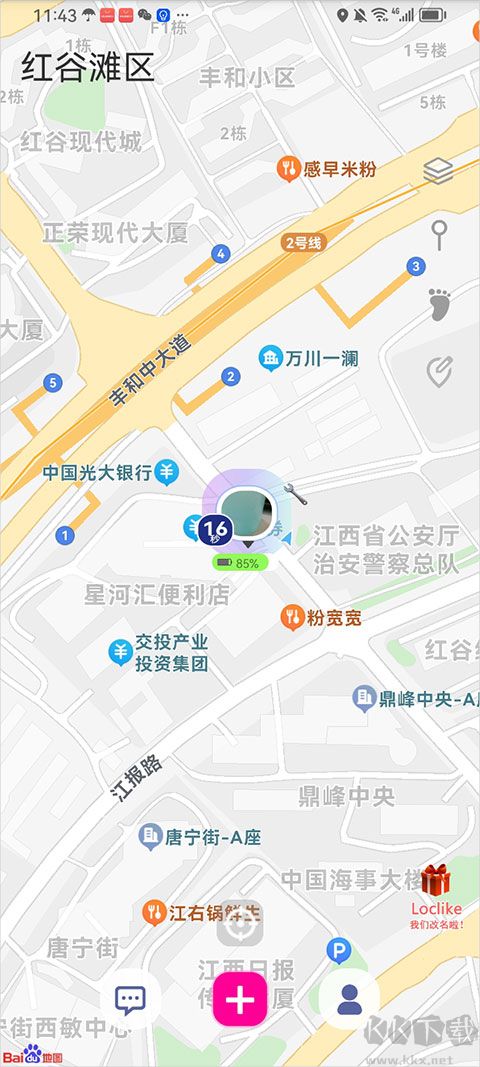Open the profile tab
Screen dimensions: 480x1067
(x=350, y=999)
